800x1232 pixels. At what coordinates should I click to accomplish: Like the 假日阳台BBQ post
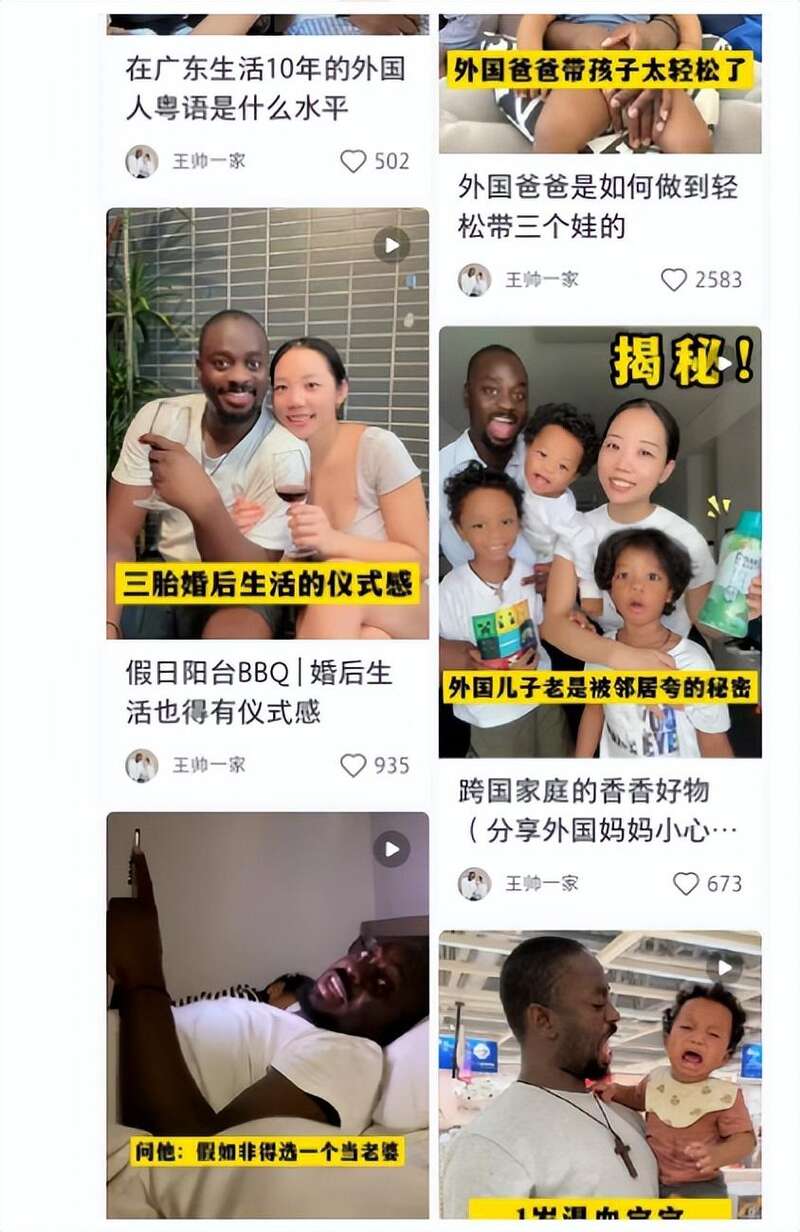click(354, 765)
